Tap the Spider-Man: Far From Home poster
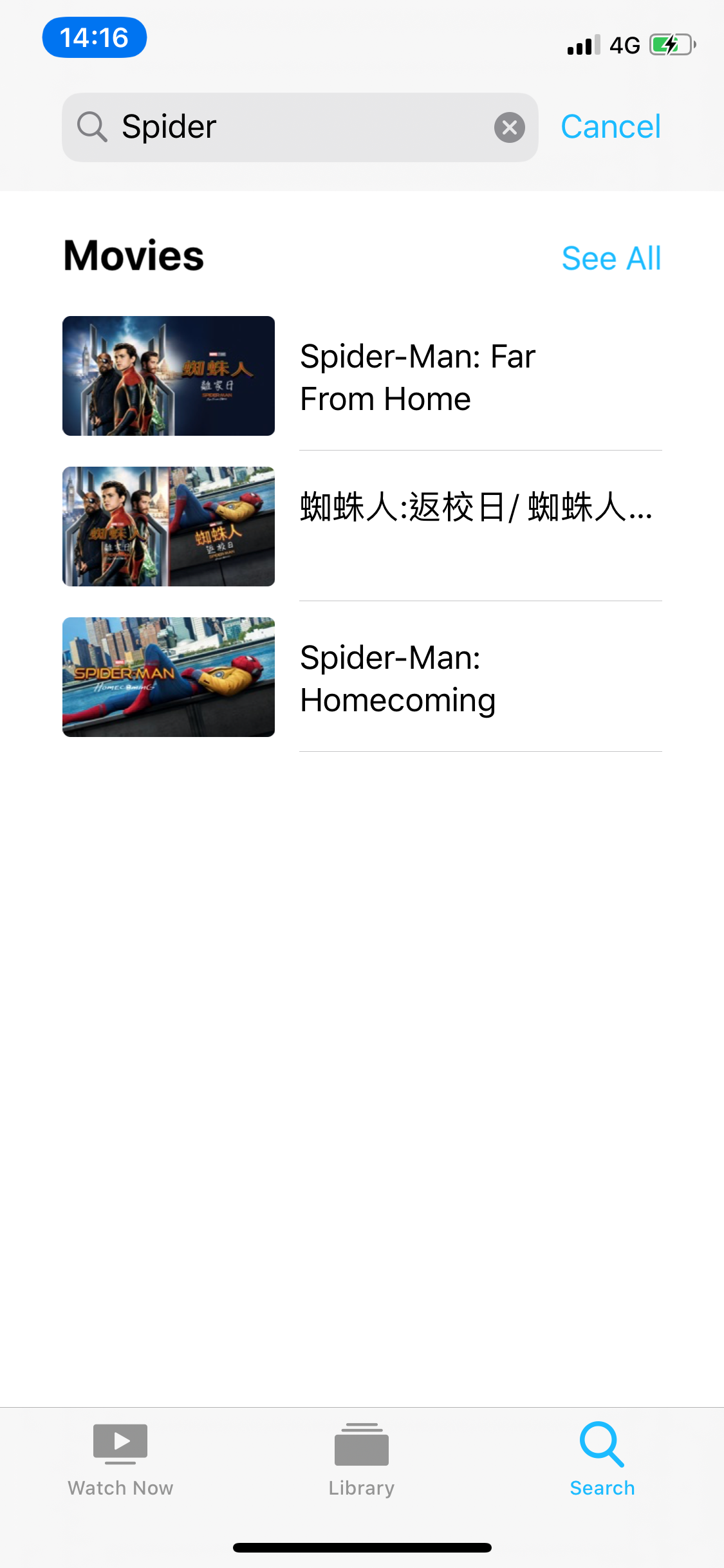Viewport: 724px width, 1568px height. pos(168,376)
